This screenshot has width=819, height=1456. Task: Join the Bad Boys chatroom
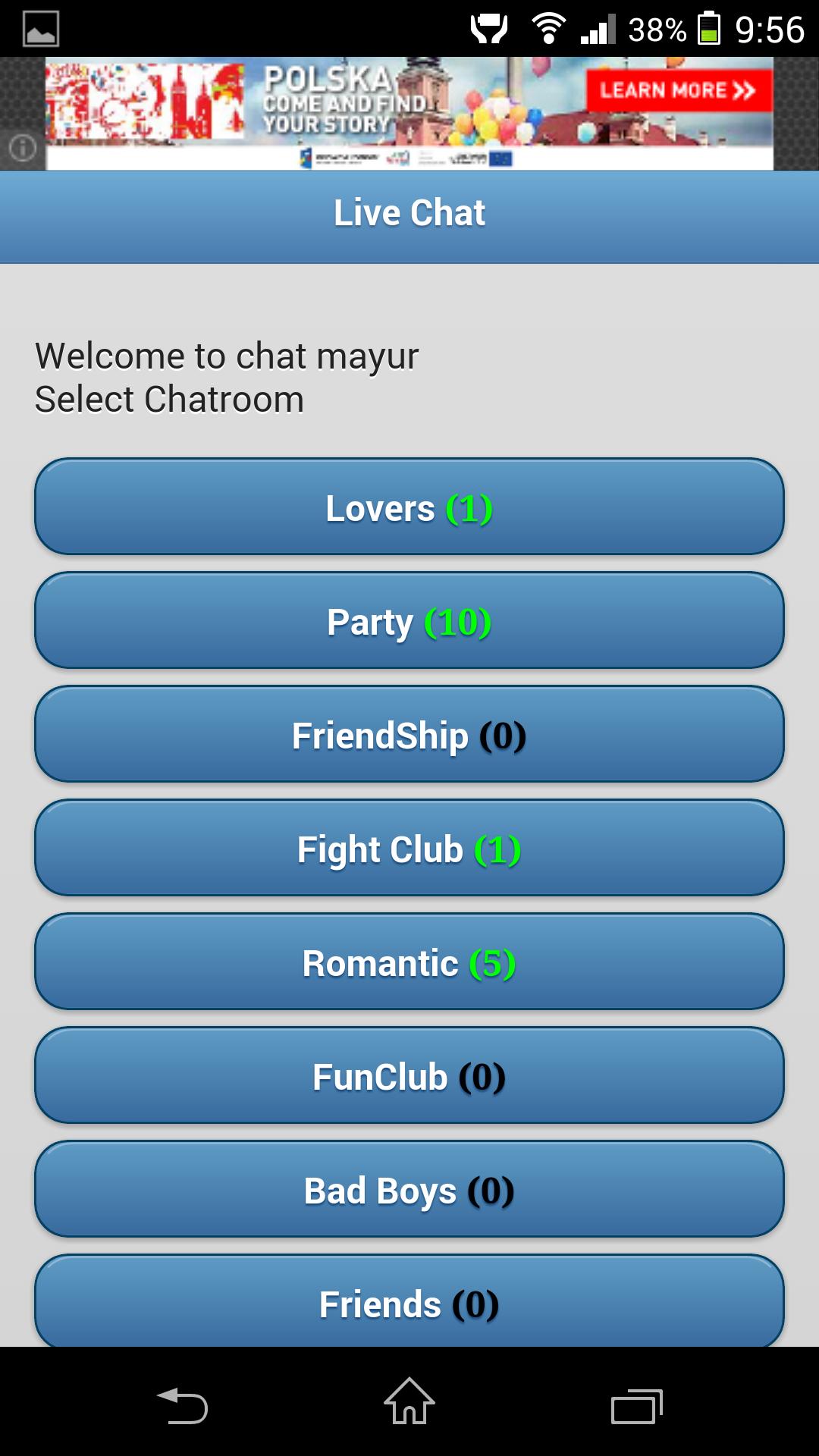click(x=409, y=1189)
